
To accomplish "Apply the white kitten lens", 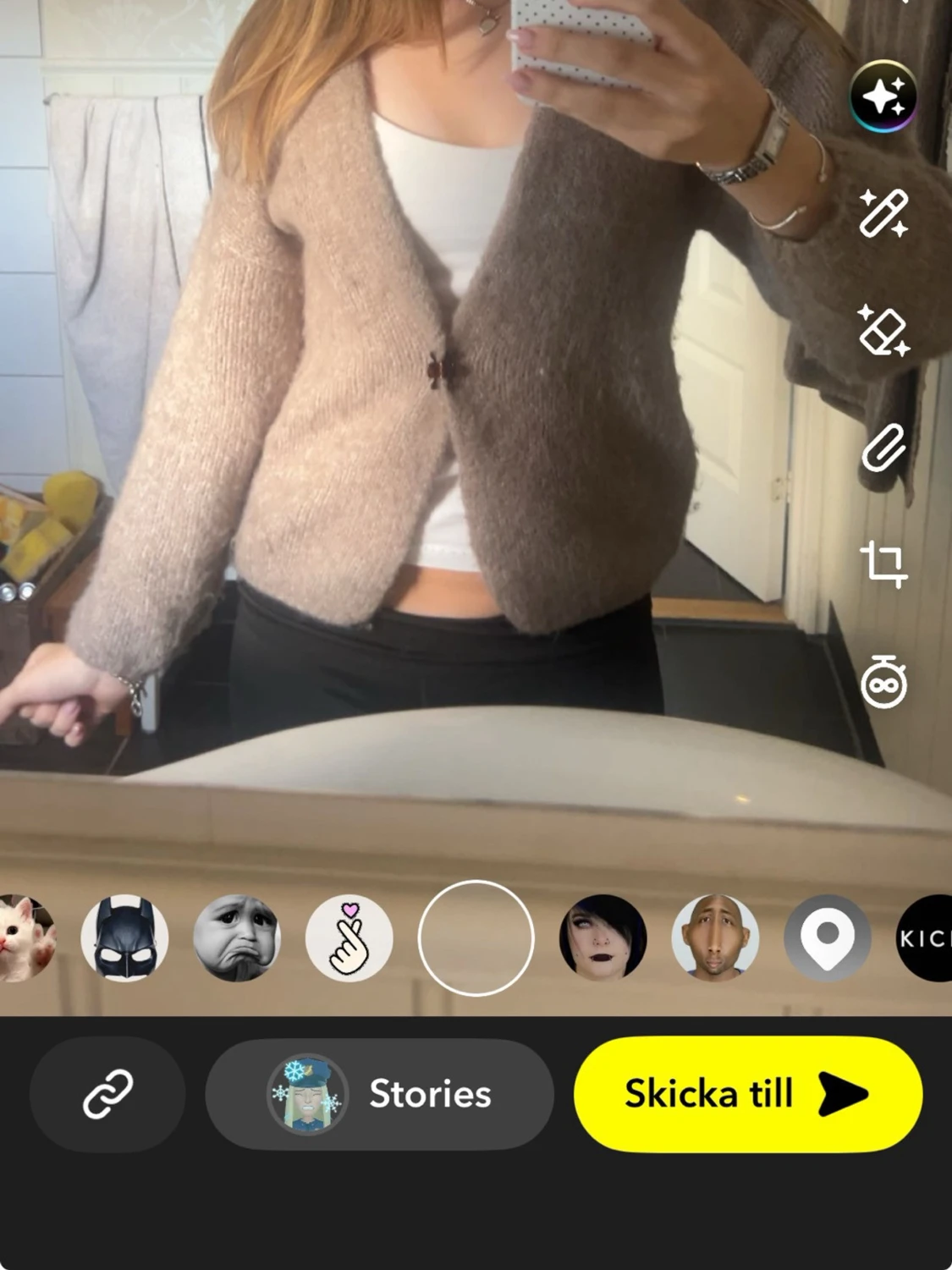I will coord(25,937).
